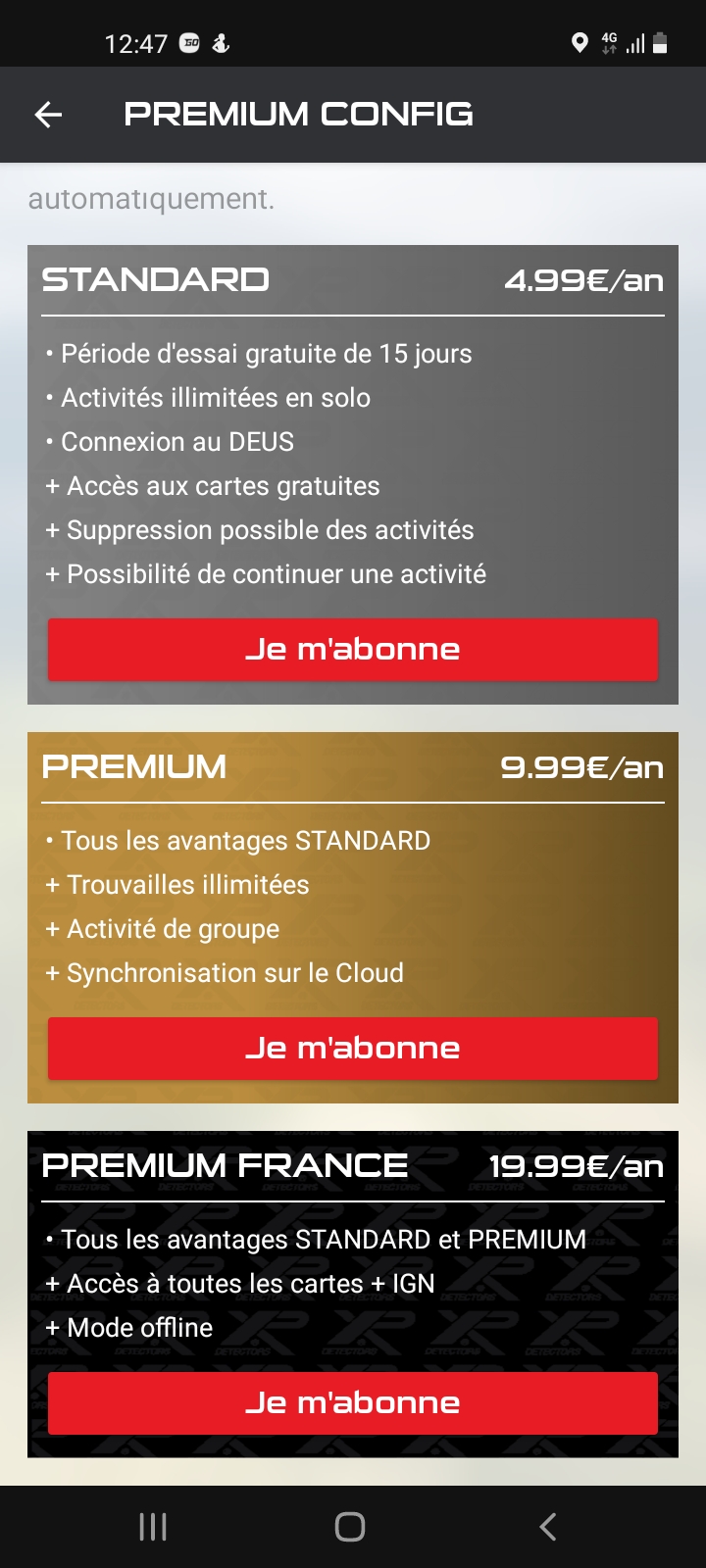Subscribe to the PREMIUM 9.99€ plan

tap(353, 1048)
